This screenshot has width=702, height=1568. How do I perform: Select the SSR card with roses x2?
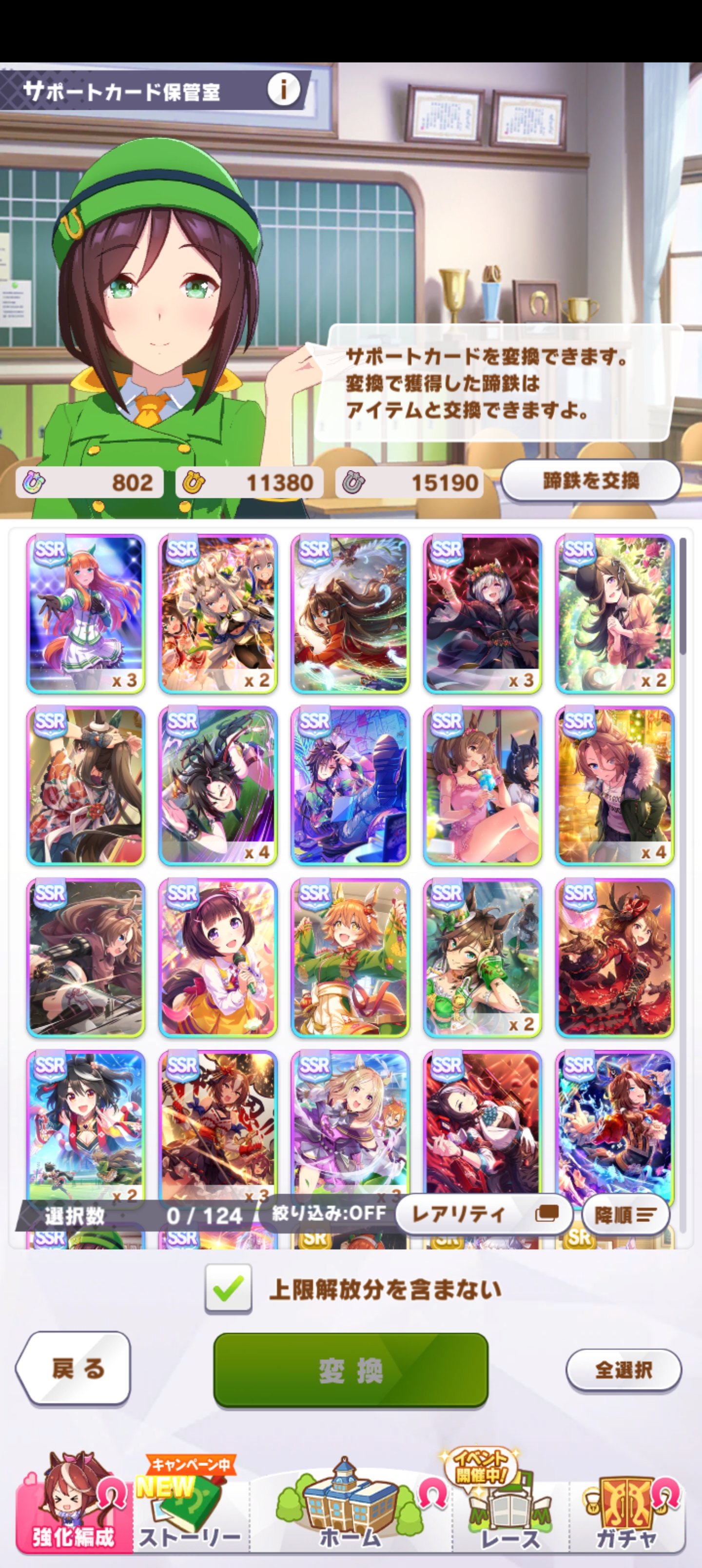(x=614, y=613)
